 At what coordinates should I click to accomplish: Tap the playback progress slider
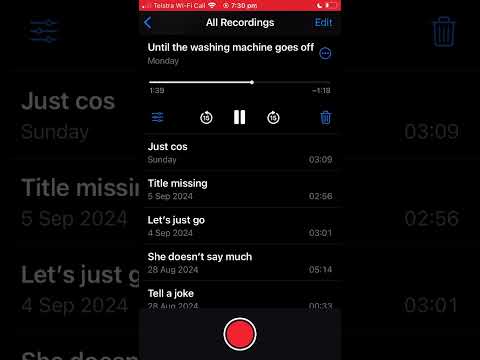pos(239,82)
